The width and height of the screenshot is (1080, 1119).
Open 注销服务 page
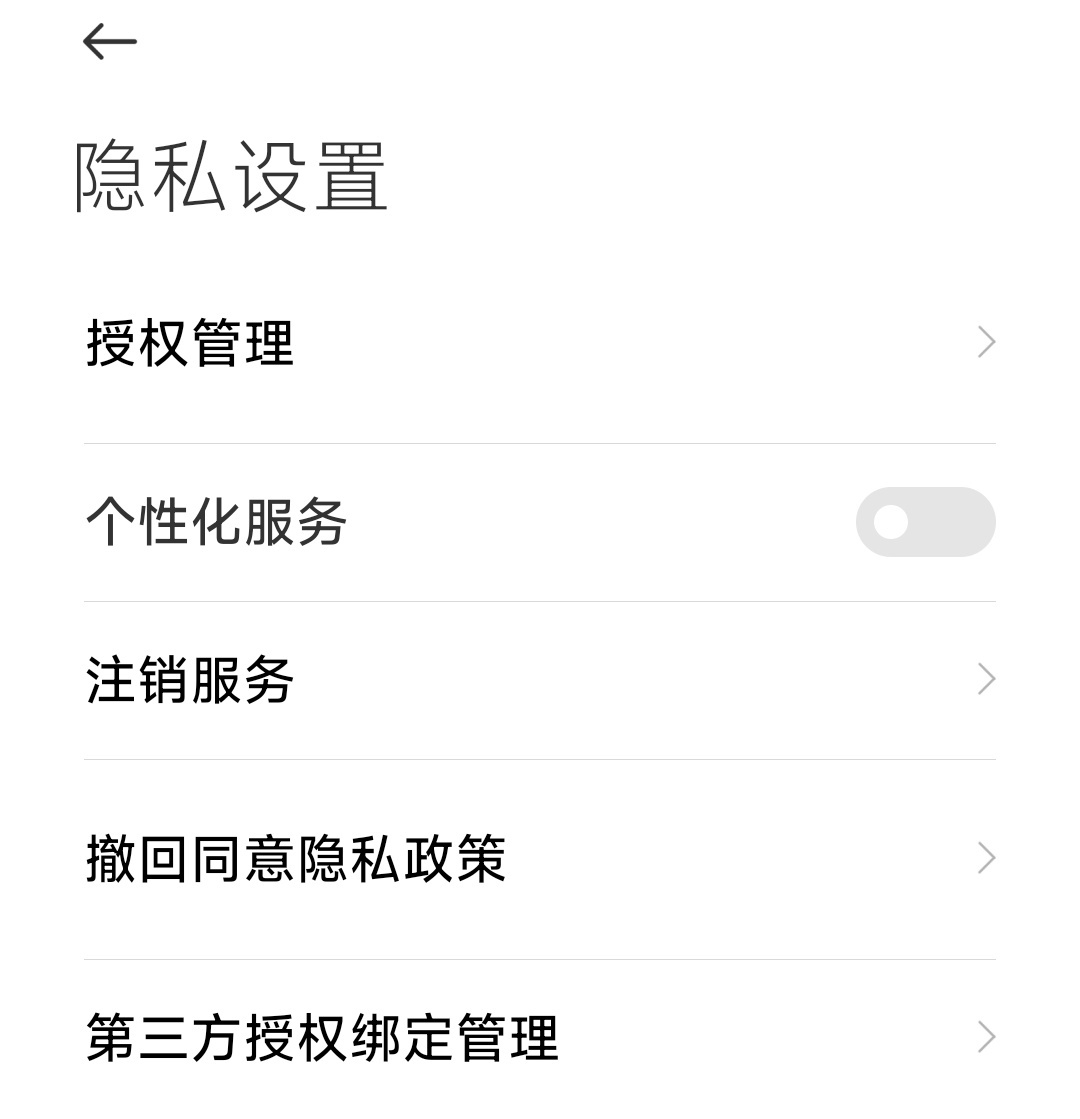tap(540, 680)
